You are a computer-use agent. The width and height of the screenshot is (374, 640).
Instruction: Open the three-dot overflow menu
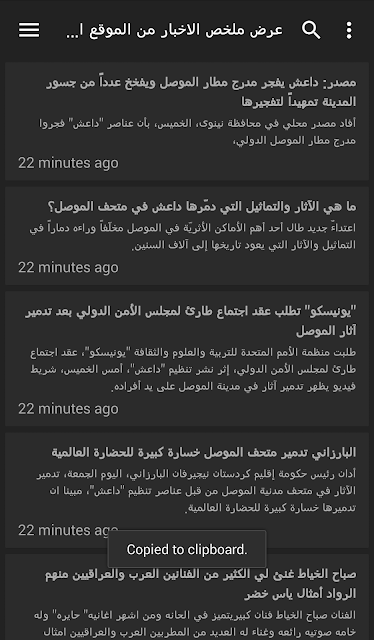click(349, 30)
